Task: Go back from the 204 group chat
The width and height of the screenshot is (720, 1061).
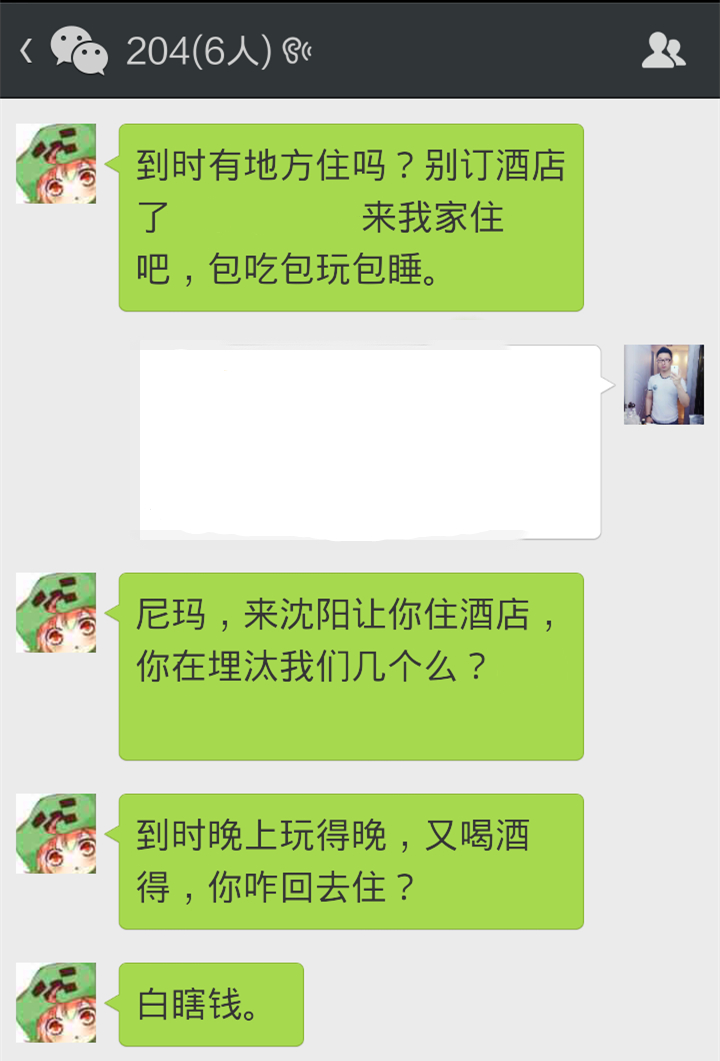Action: pyautogui.click(x=27, y=50)
